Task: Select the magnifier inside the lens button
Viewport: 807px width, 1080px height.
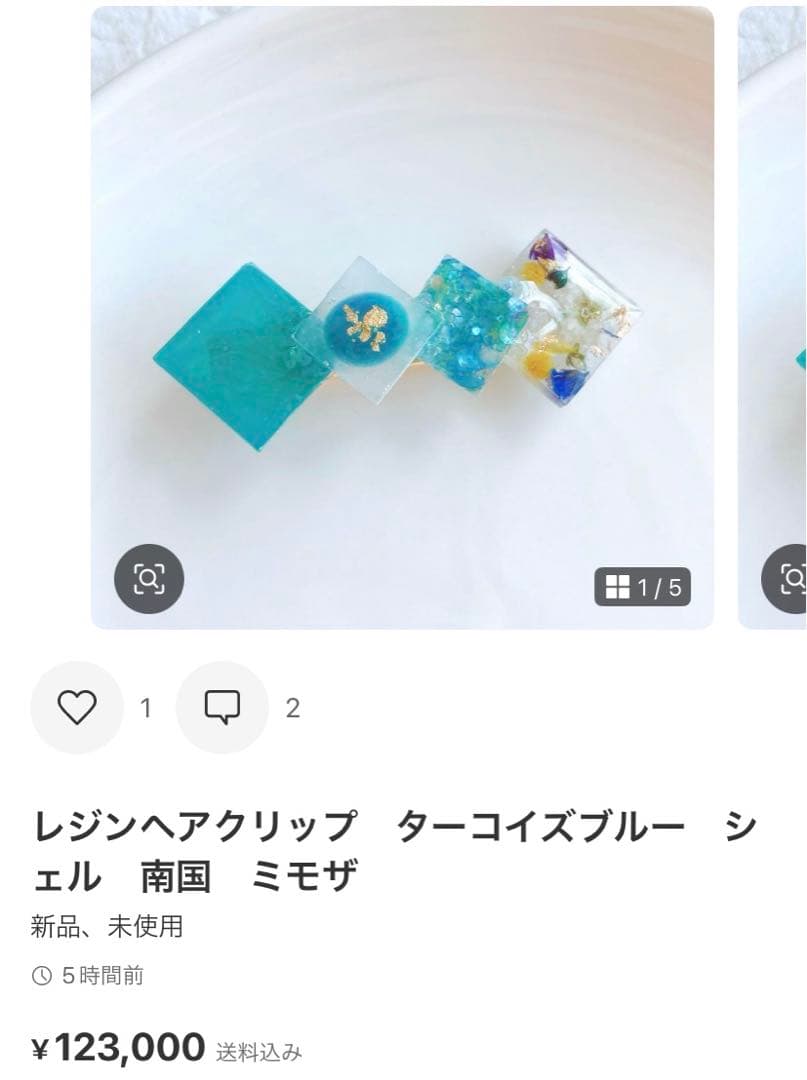Action: click(x=148, y=577)
